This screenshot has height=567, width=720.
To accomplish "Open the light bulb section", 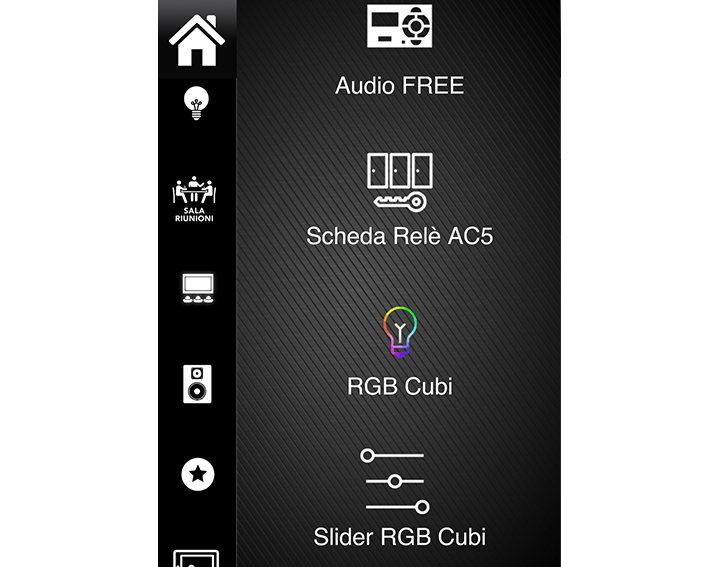I will 197,103.
